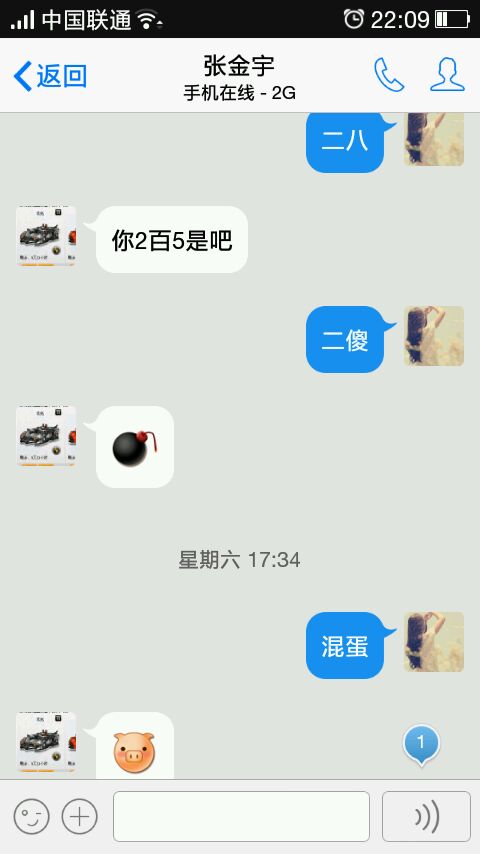Viewport: 480px width, 854px height.
Task: Open sender avatar beside 你2百5是吧 message
Action: coord(46,236)
